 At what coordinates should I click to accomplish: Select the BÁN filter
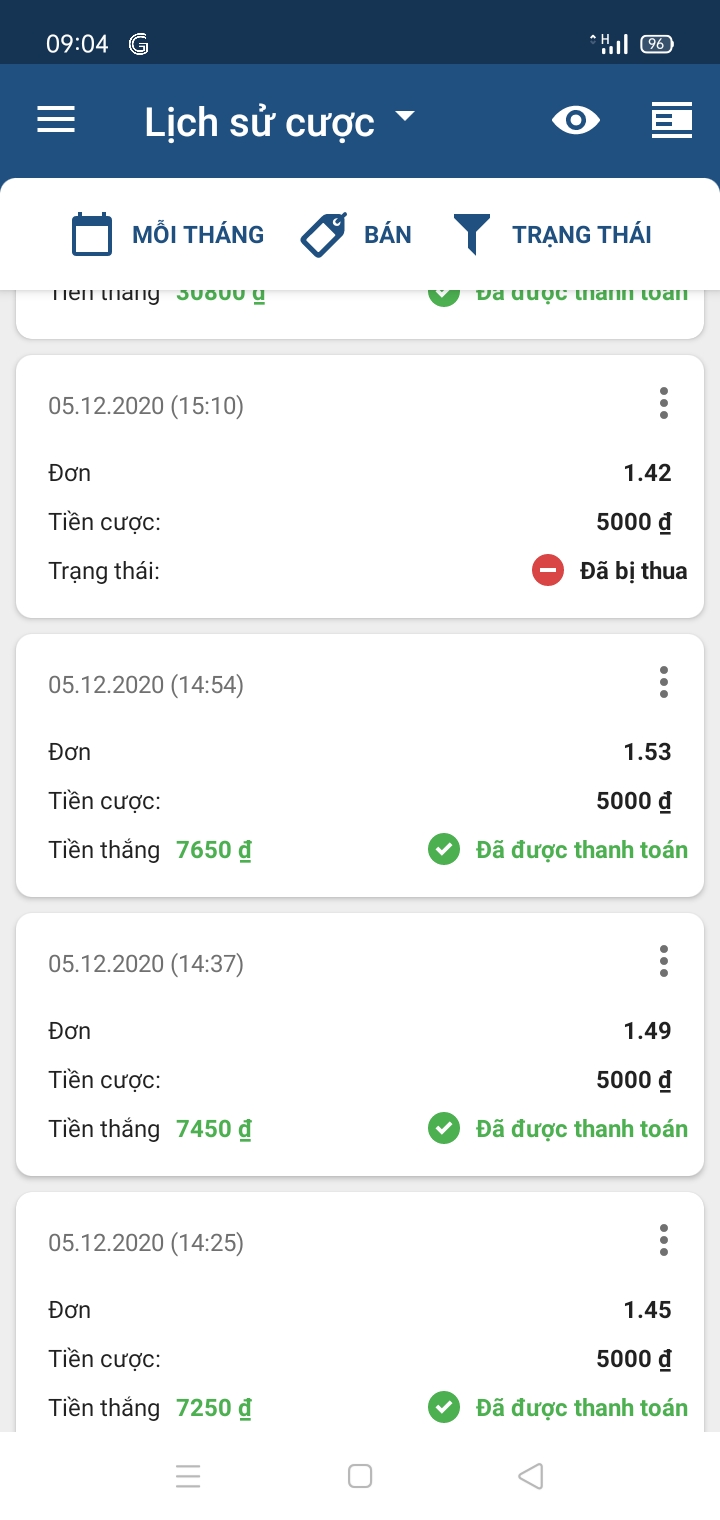point(356,235)
